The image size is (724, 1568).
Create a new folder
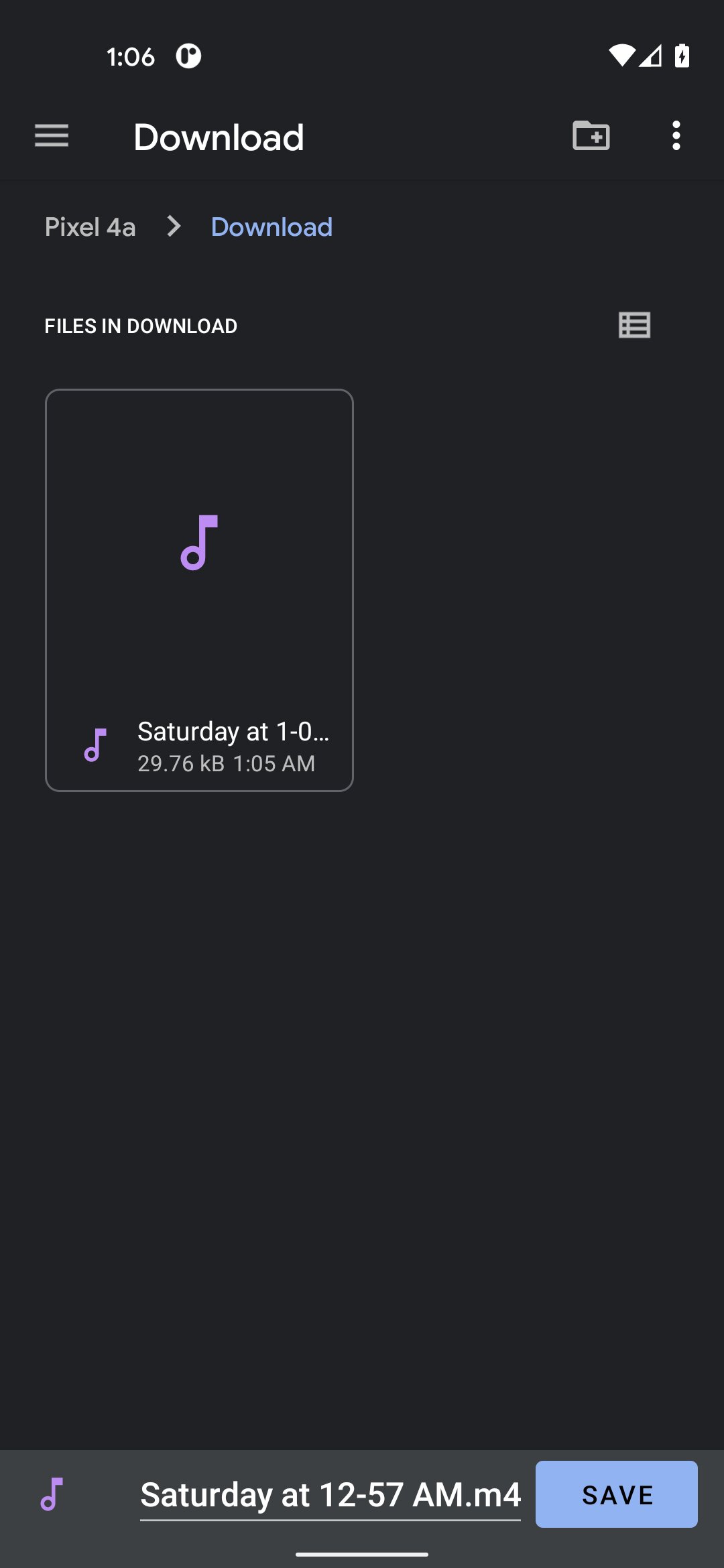(x=591, y=136)
